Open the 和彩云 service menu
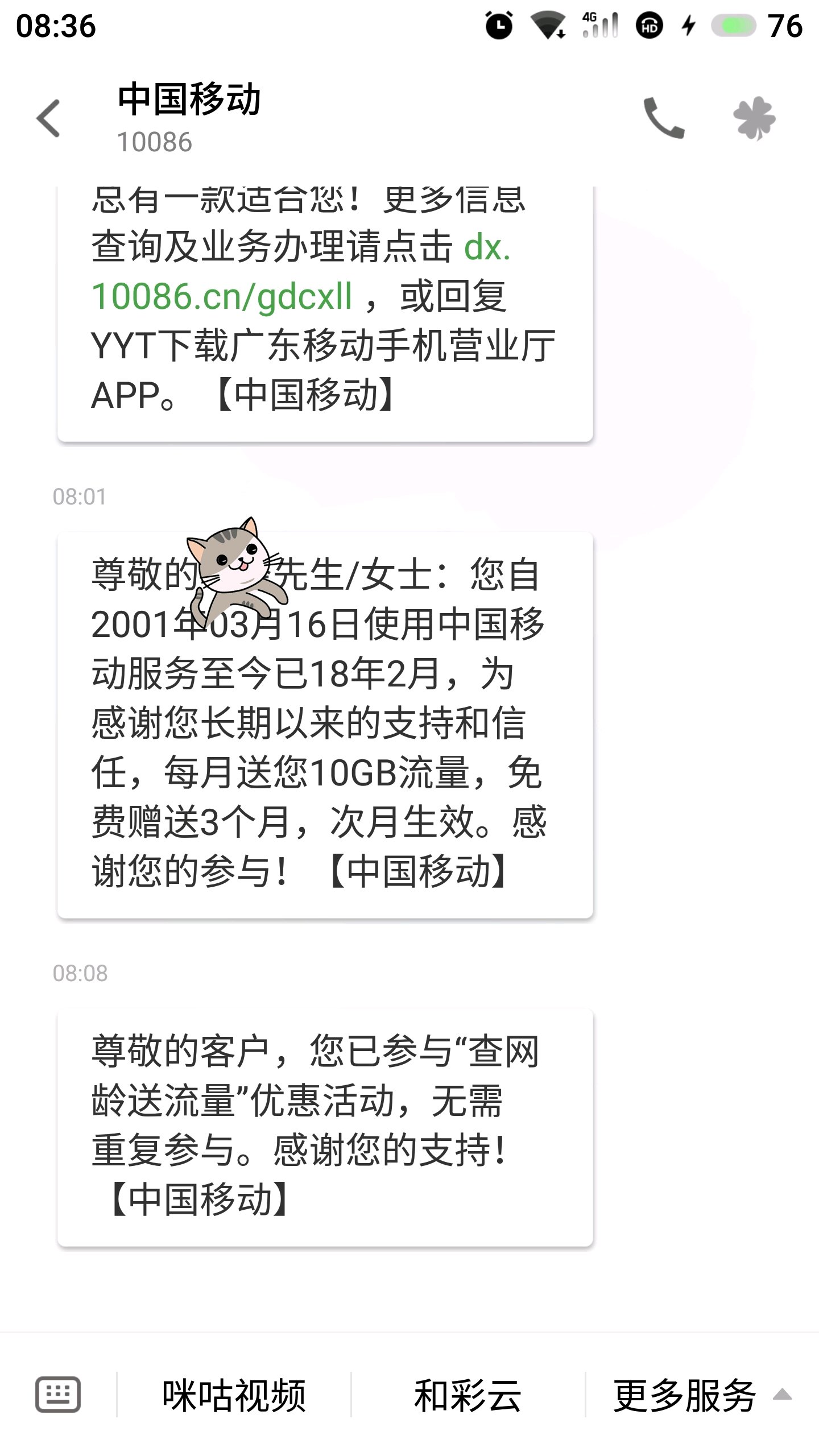The image size is (819, 1456). coord(468,1396)
